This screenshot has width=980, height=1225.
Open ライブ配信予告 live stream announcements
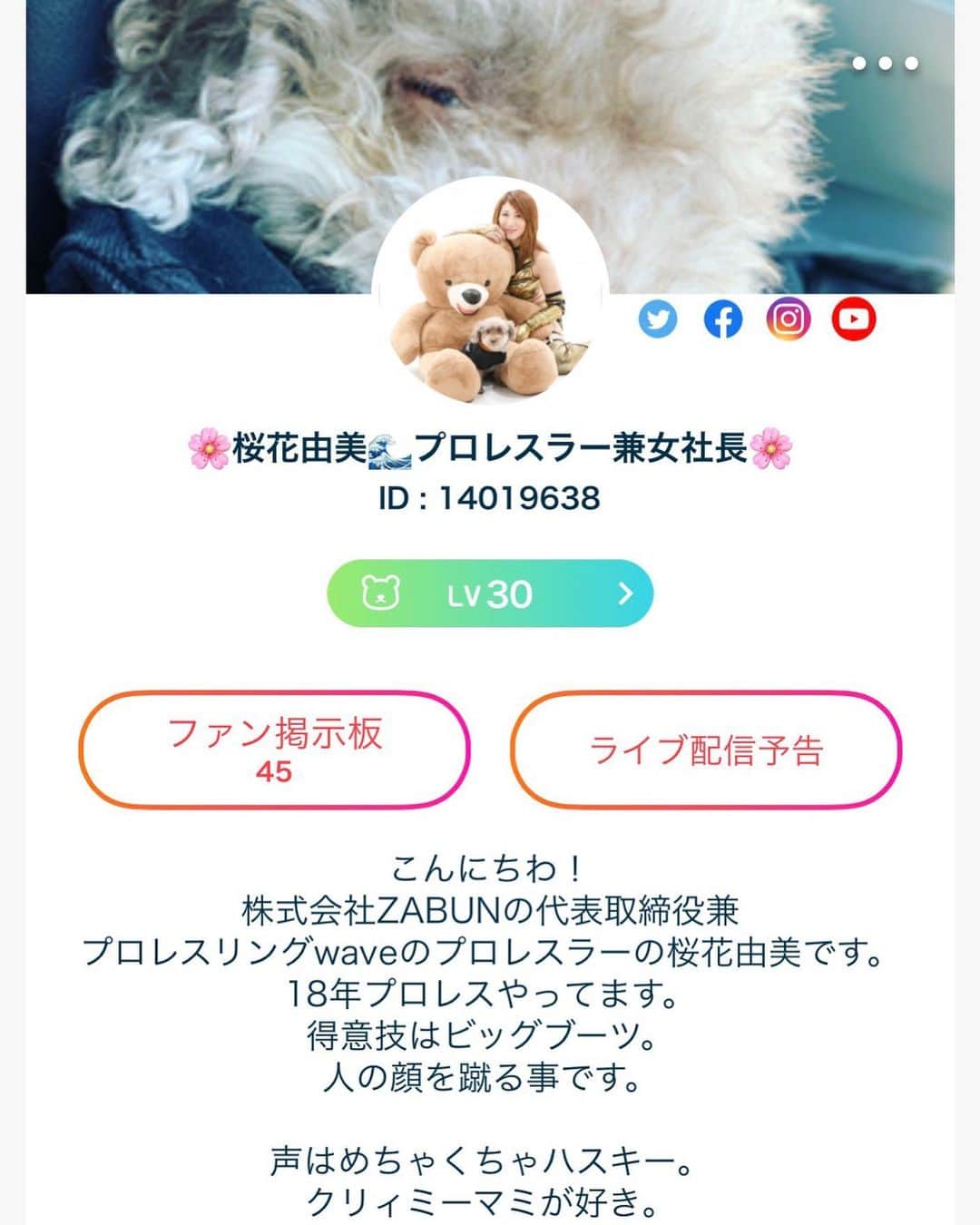pos(705,750)
